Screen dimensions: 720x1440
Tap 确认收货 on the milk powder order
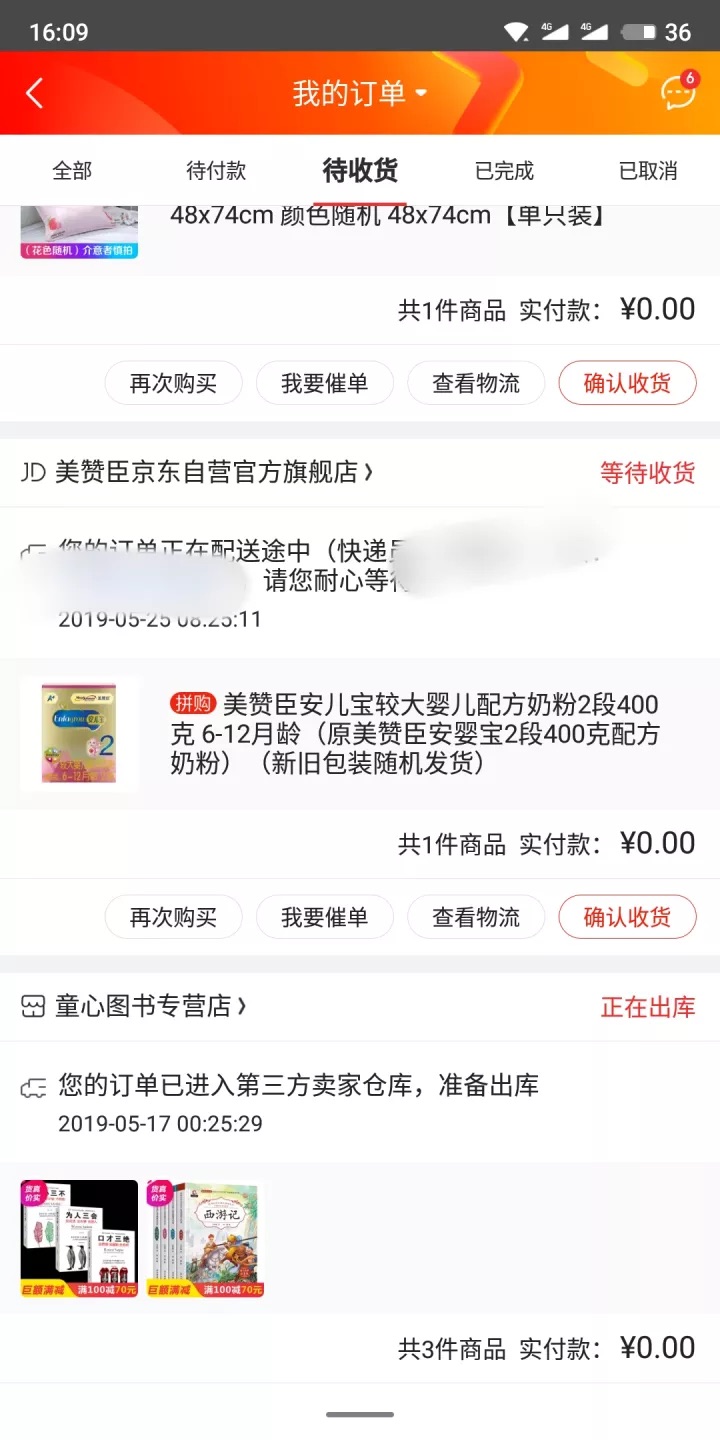coord(627,916)
